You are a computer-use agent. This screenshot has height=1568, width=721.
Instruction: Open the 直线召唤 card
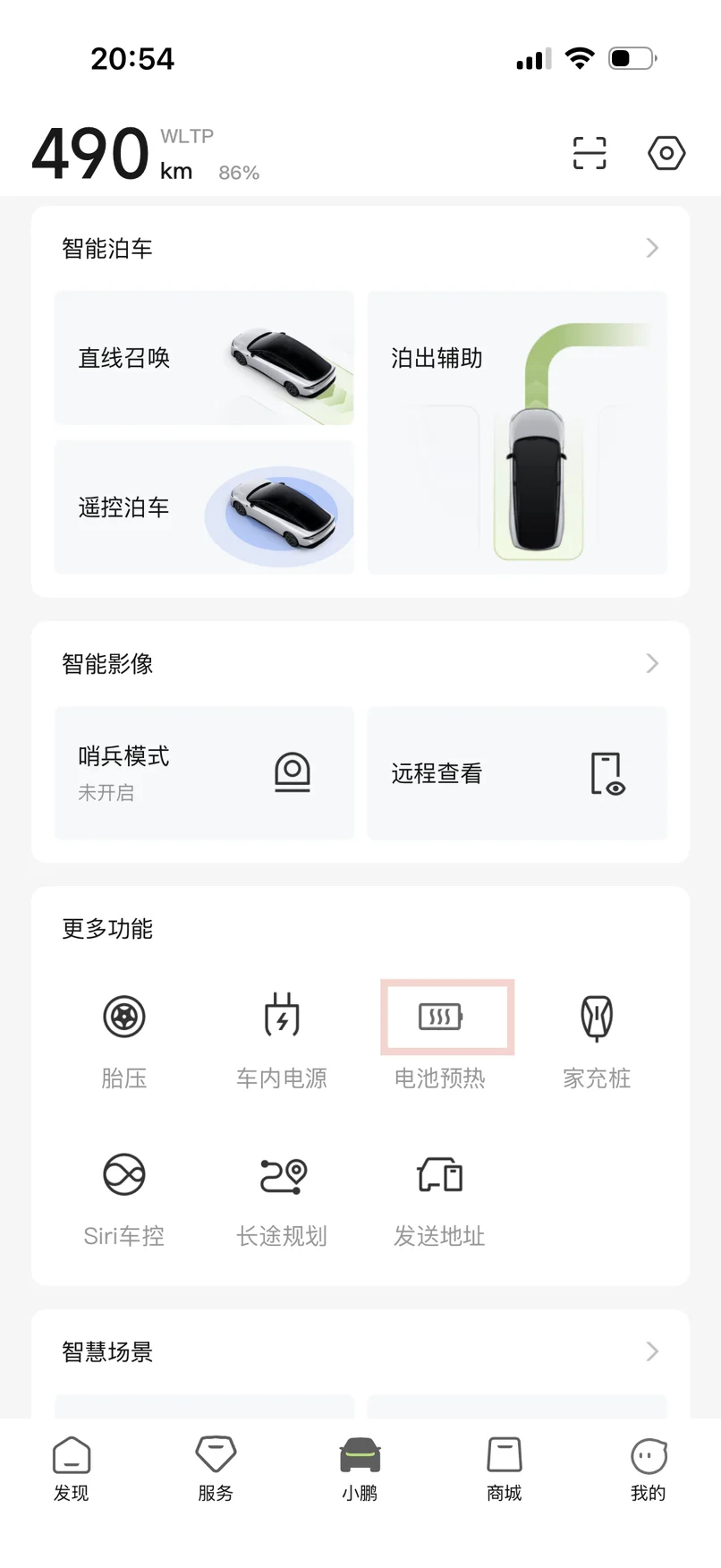(204, 358)
